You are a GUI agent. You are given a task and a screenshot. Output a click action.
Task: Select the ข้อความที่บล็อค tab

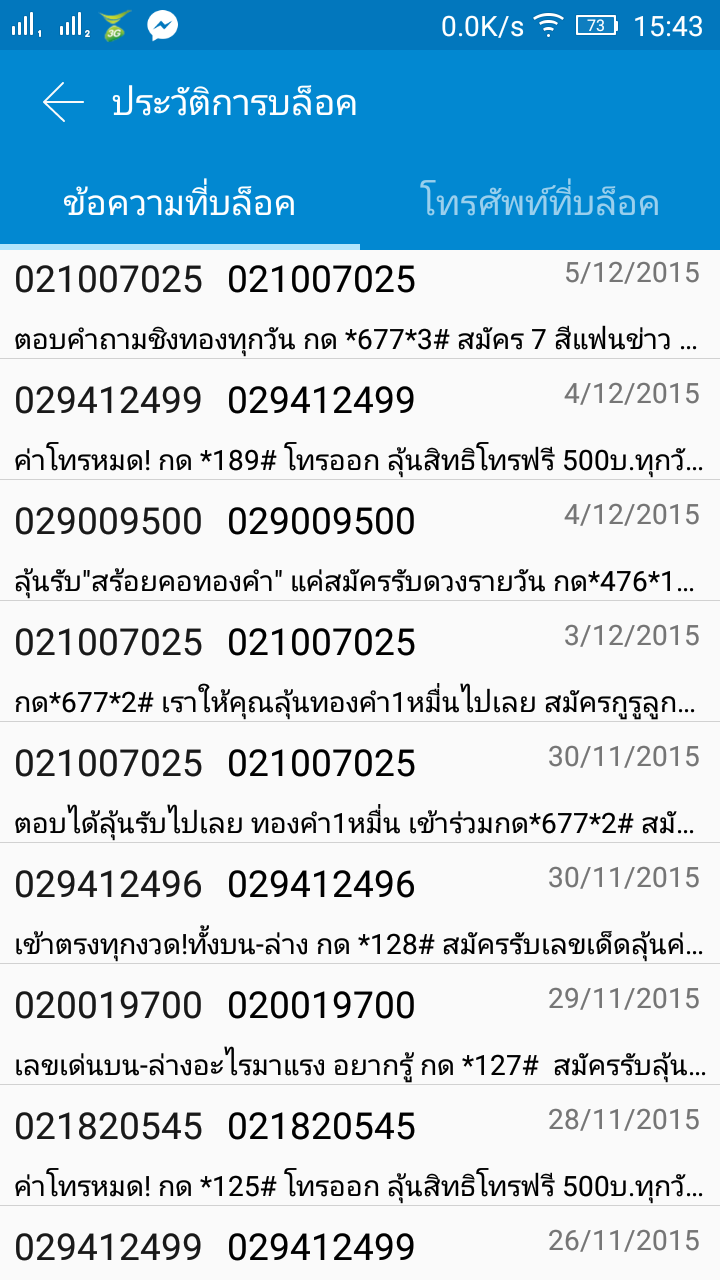click(180, 203)
